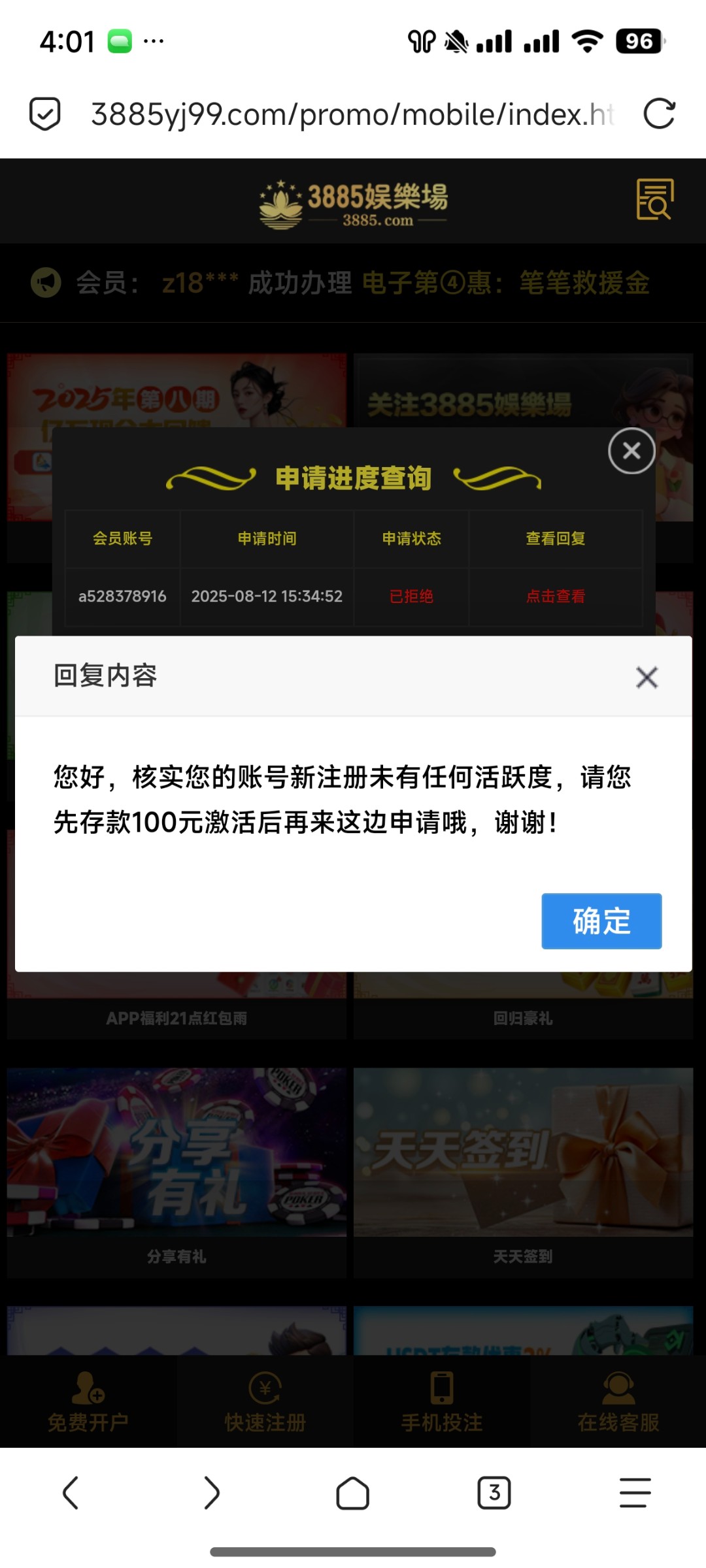Image resolution: width=706 pixels, height=1568 pixels.
Task: Dismiss the 申请进度查询 popup
Action: coord(631,451)
